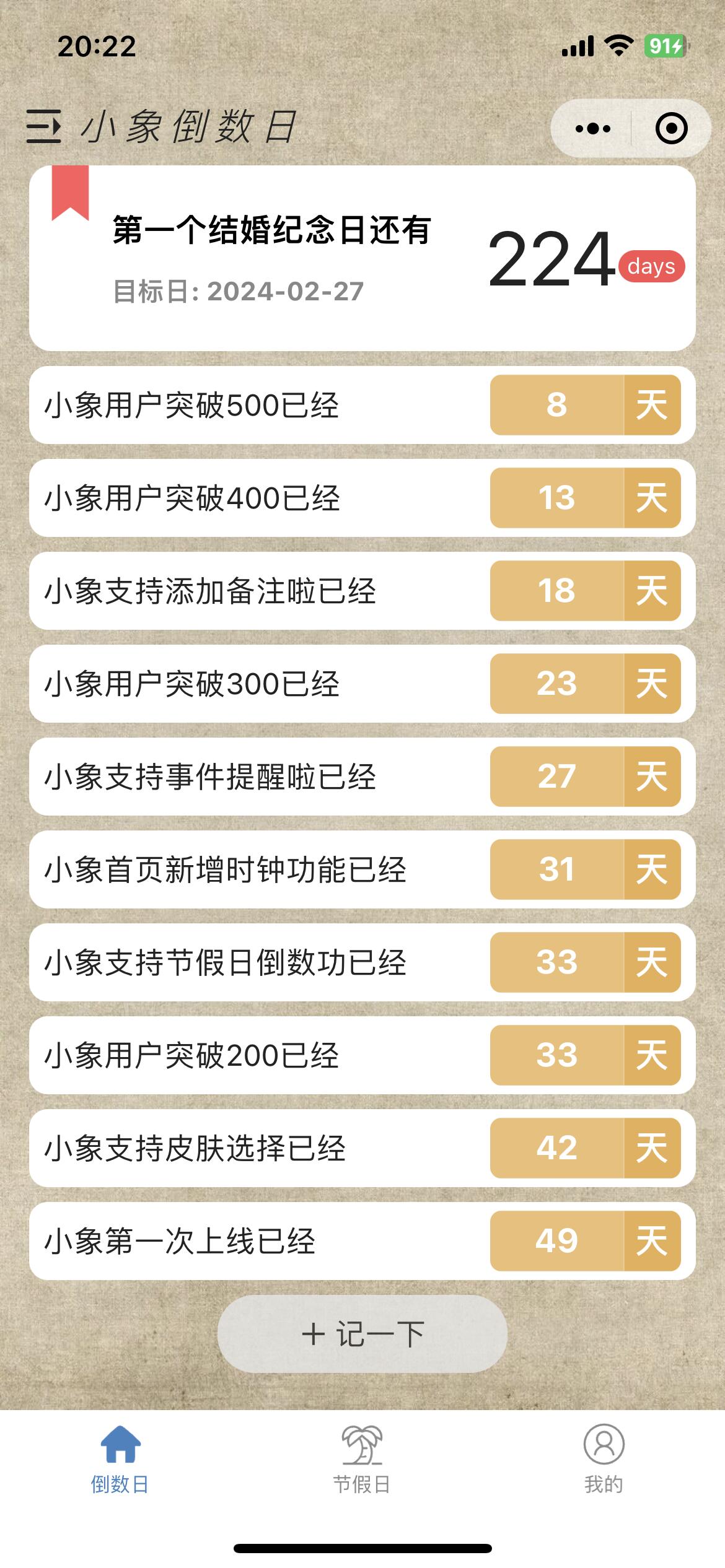Viewport: 725px width, 1568px height.
Task: Open the 小象用户突破200已经 entry
Action: pos(362,1055)
